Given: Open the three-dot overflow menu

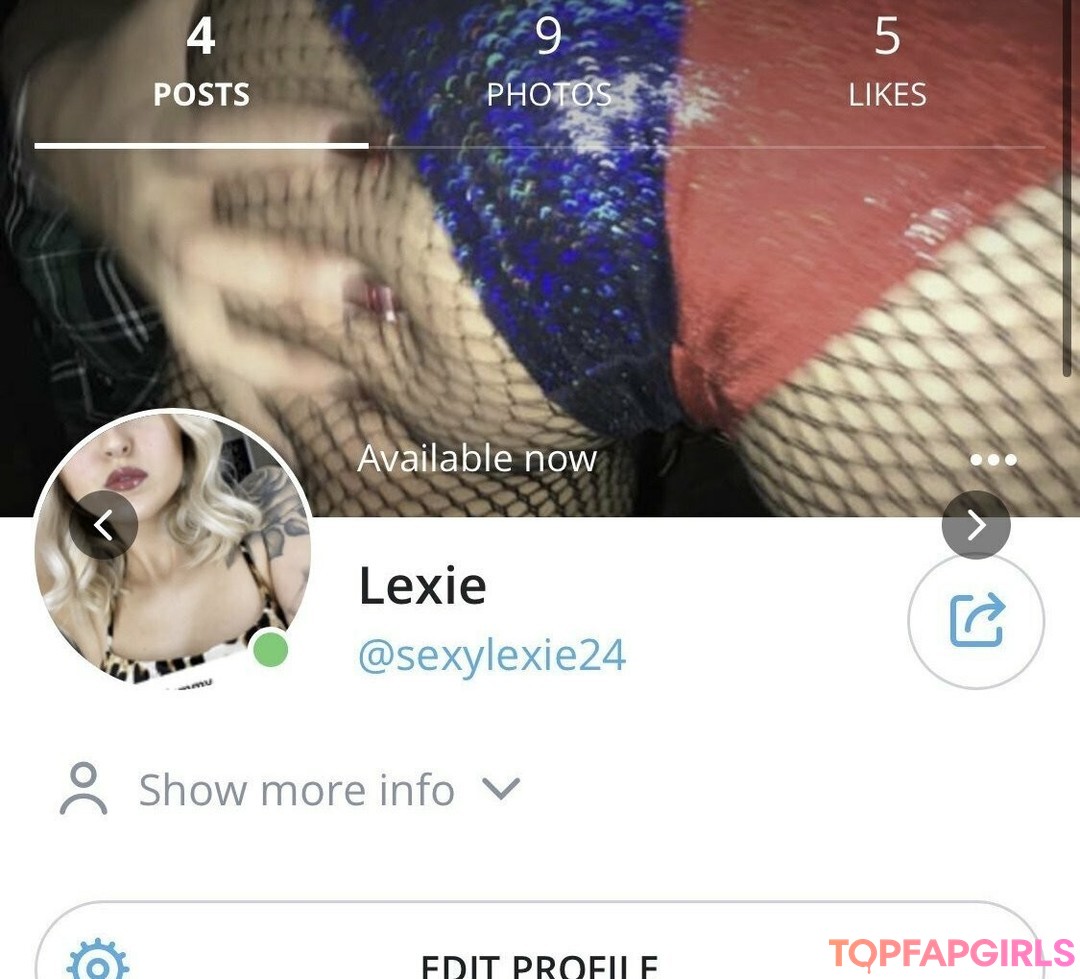Looking at the screenshot, I should (x=993, y=460).
